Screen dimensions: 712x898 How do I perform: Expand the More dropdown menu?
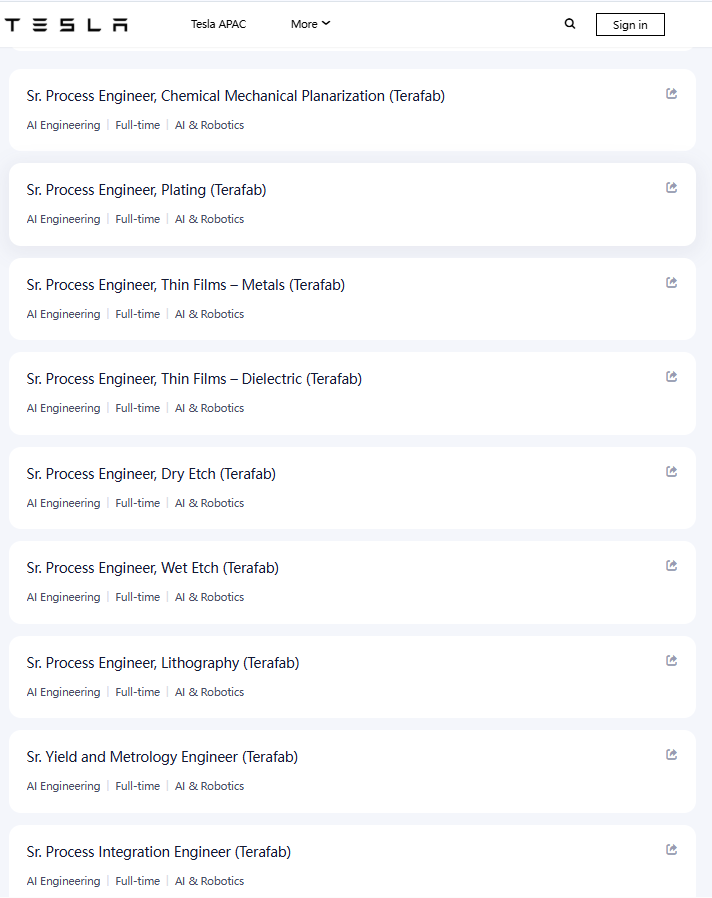(x=310, y=24)
